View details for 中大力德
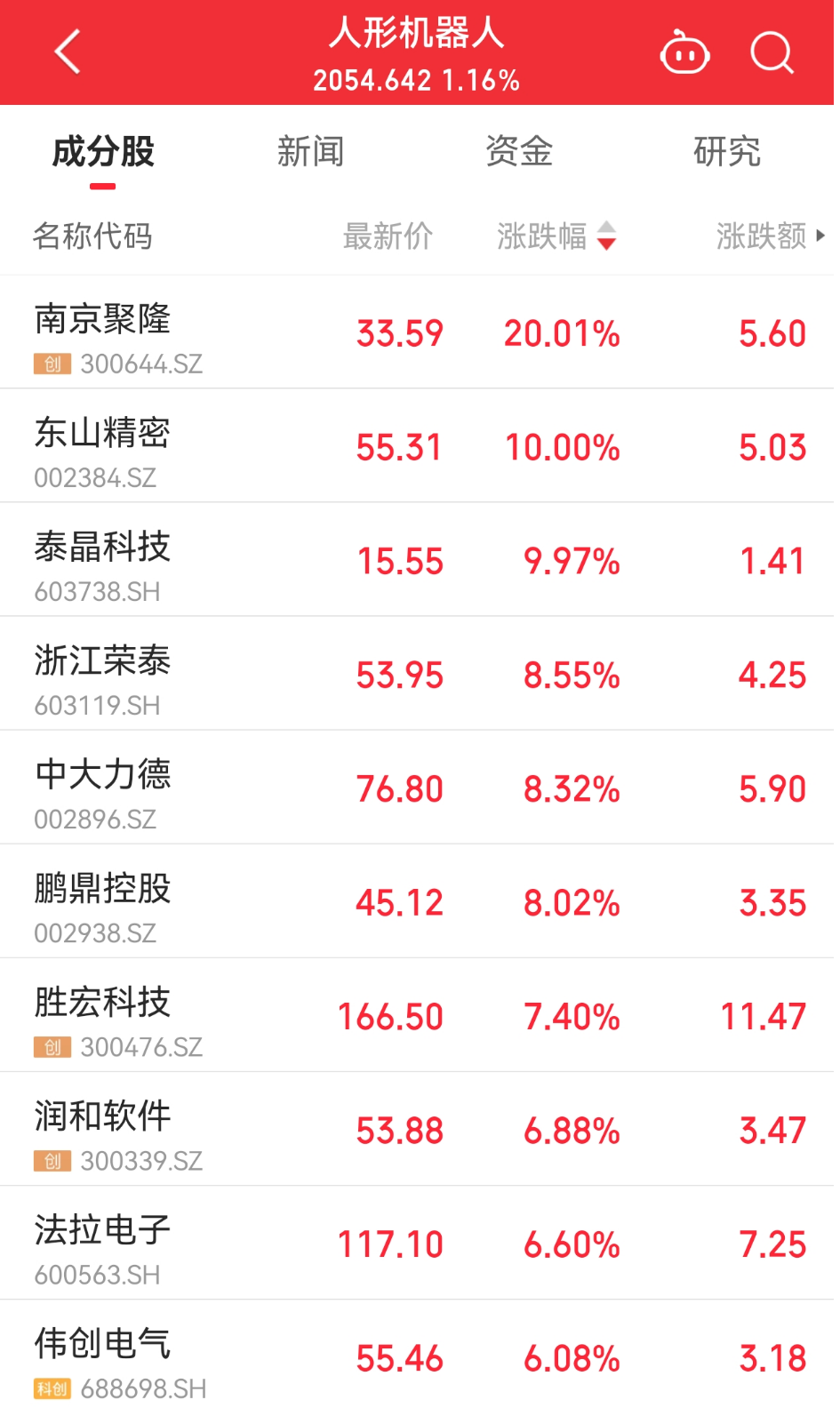The height and width of the screenshot is (1408, 840). (417, 788)
